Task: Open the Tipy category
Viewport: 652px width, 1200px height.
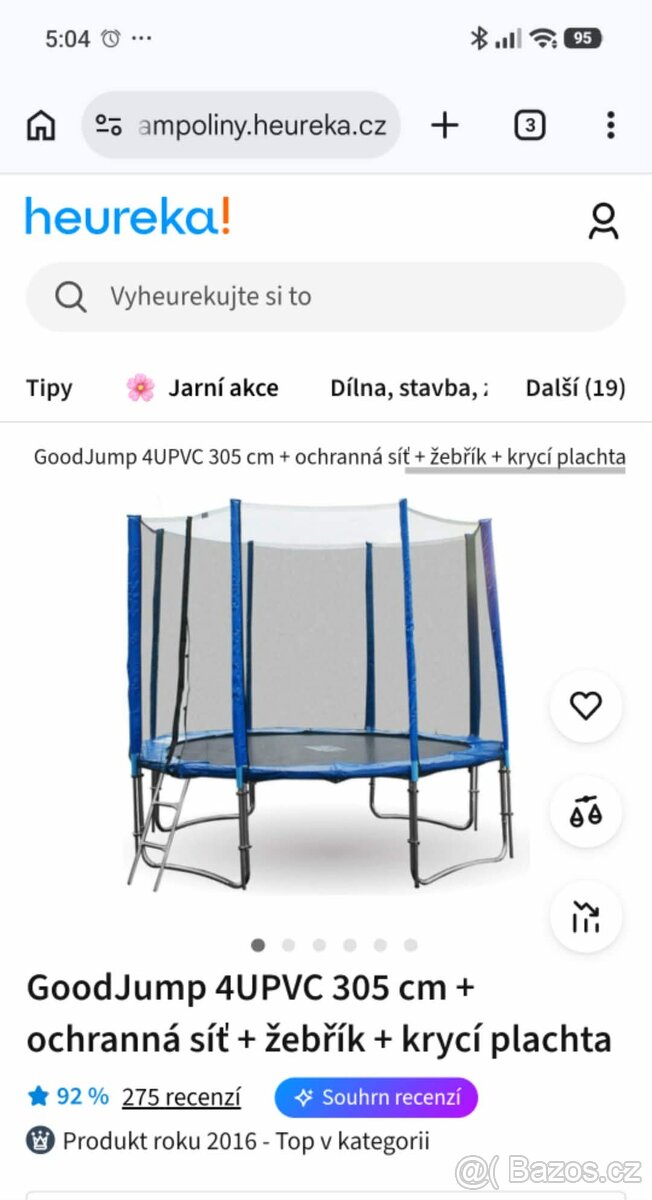Action: [x=49, y=388]
